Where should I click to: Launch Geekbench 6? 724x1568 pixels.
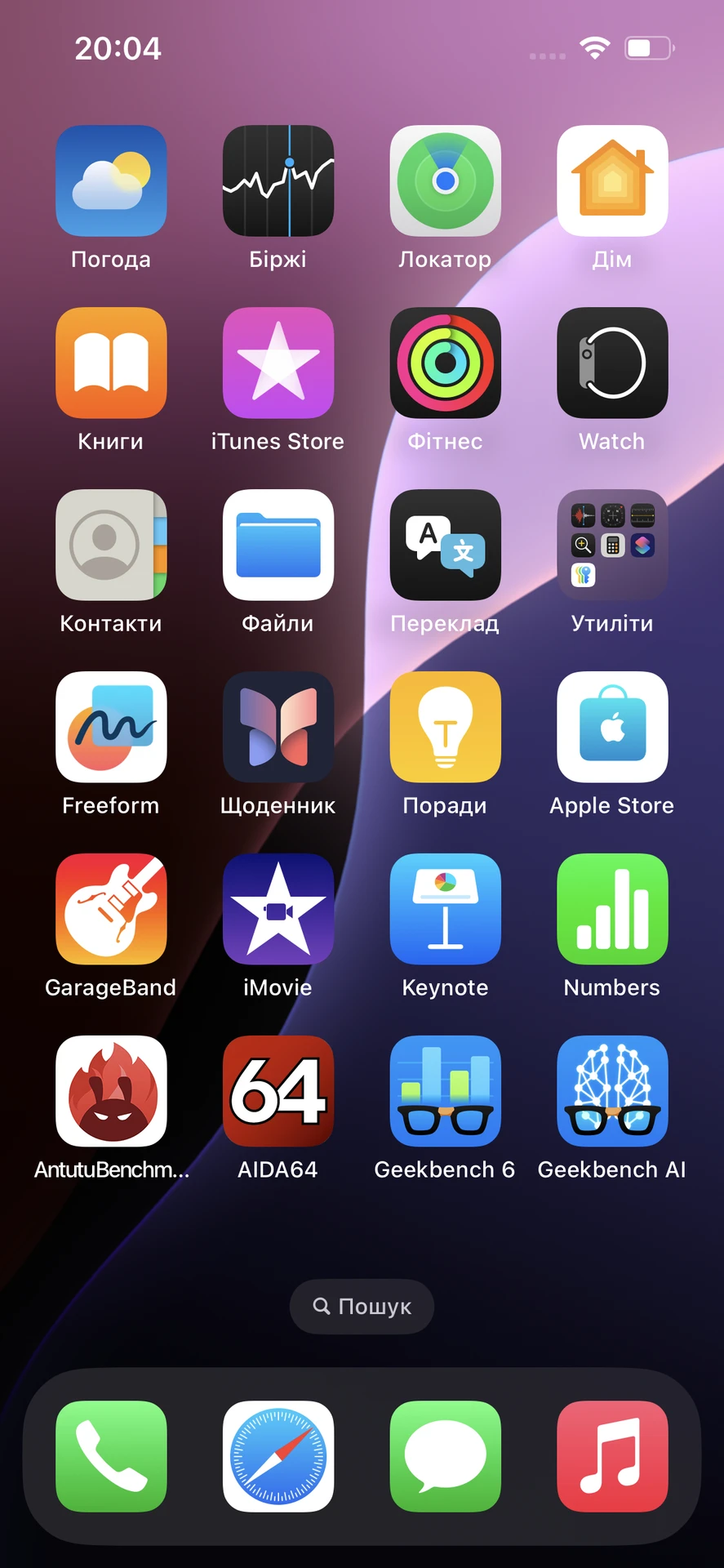[x=445, y=1091]
